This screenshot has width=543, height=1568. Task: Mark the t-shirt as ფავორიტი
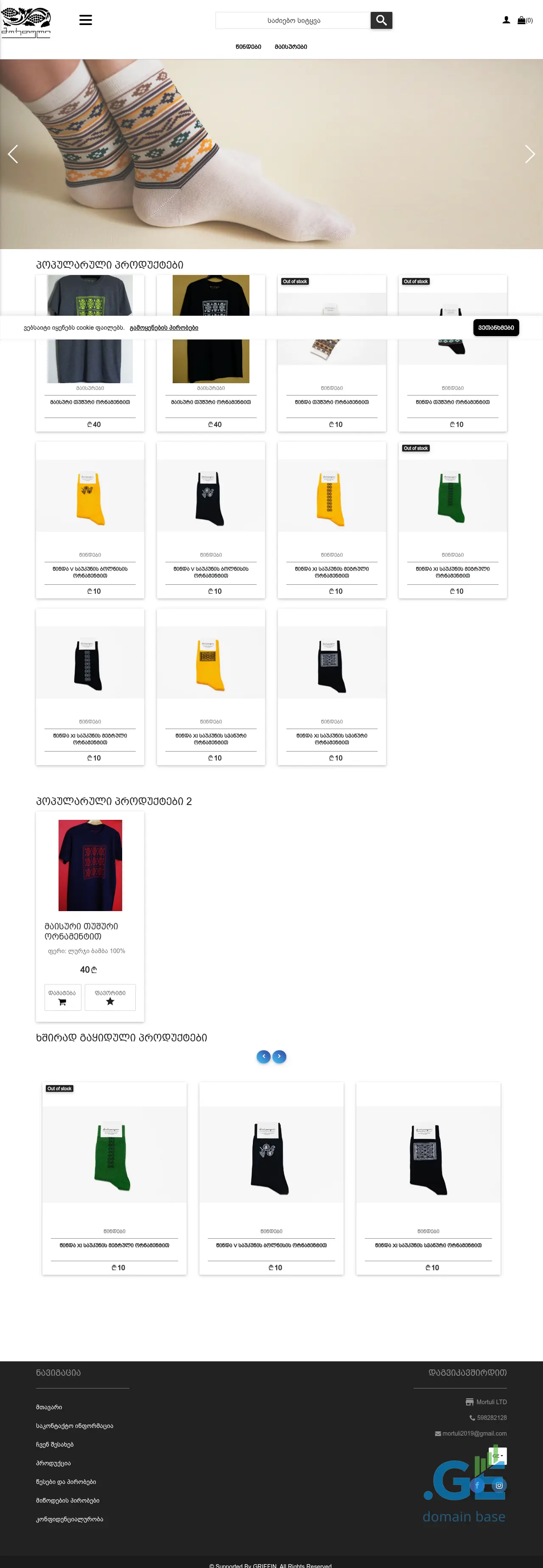coord(110,997)
